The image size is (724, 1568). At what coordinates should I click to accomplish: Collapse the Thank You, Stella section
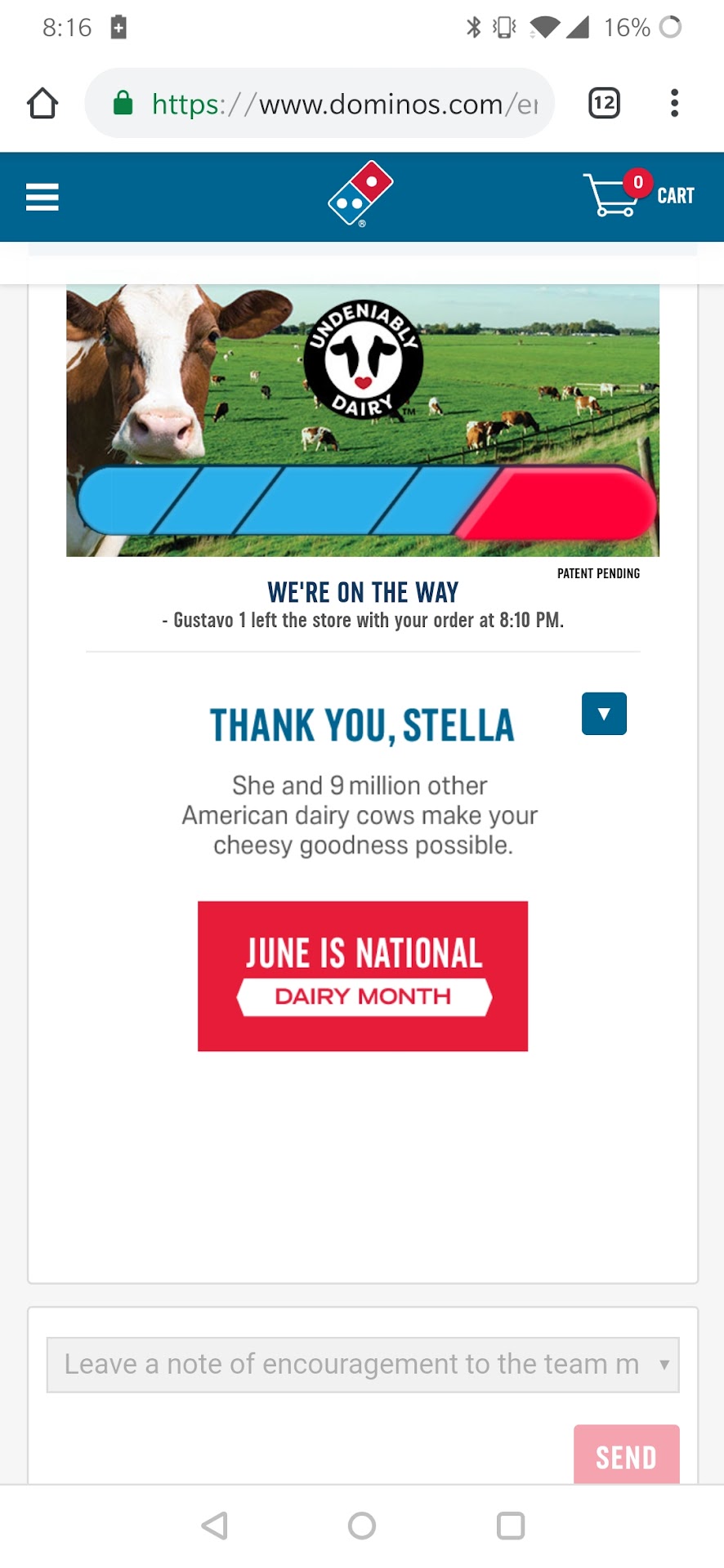(604, 714)
